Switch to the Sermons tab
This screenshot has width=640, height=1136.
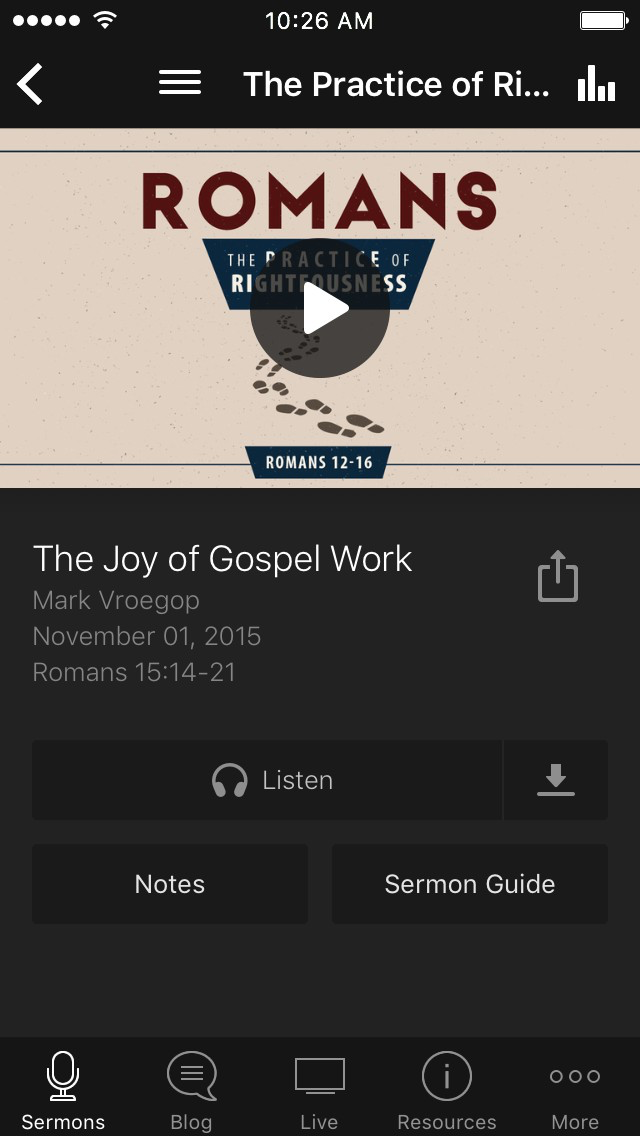pyautogui.click(x=63, y=1090)
